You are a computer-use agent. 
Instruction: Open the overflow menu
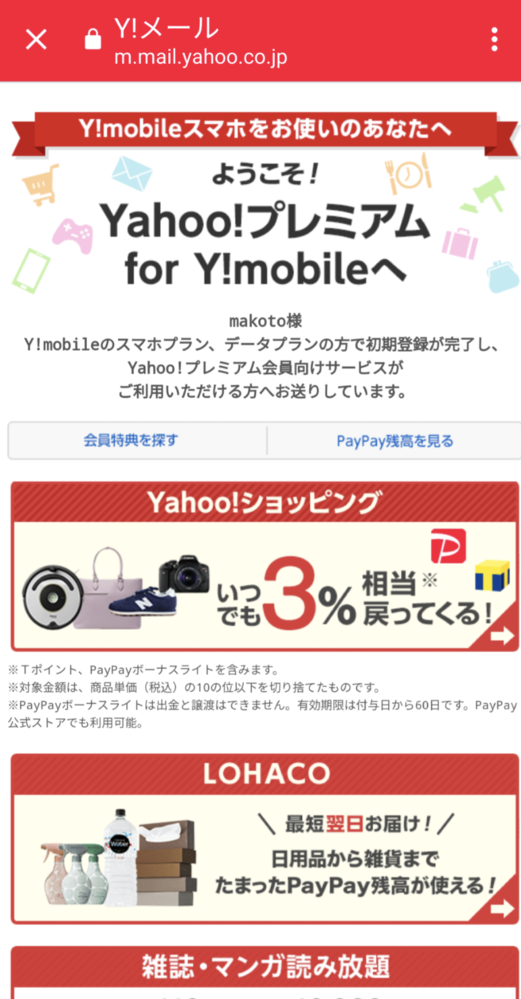click(494, 40)
